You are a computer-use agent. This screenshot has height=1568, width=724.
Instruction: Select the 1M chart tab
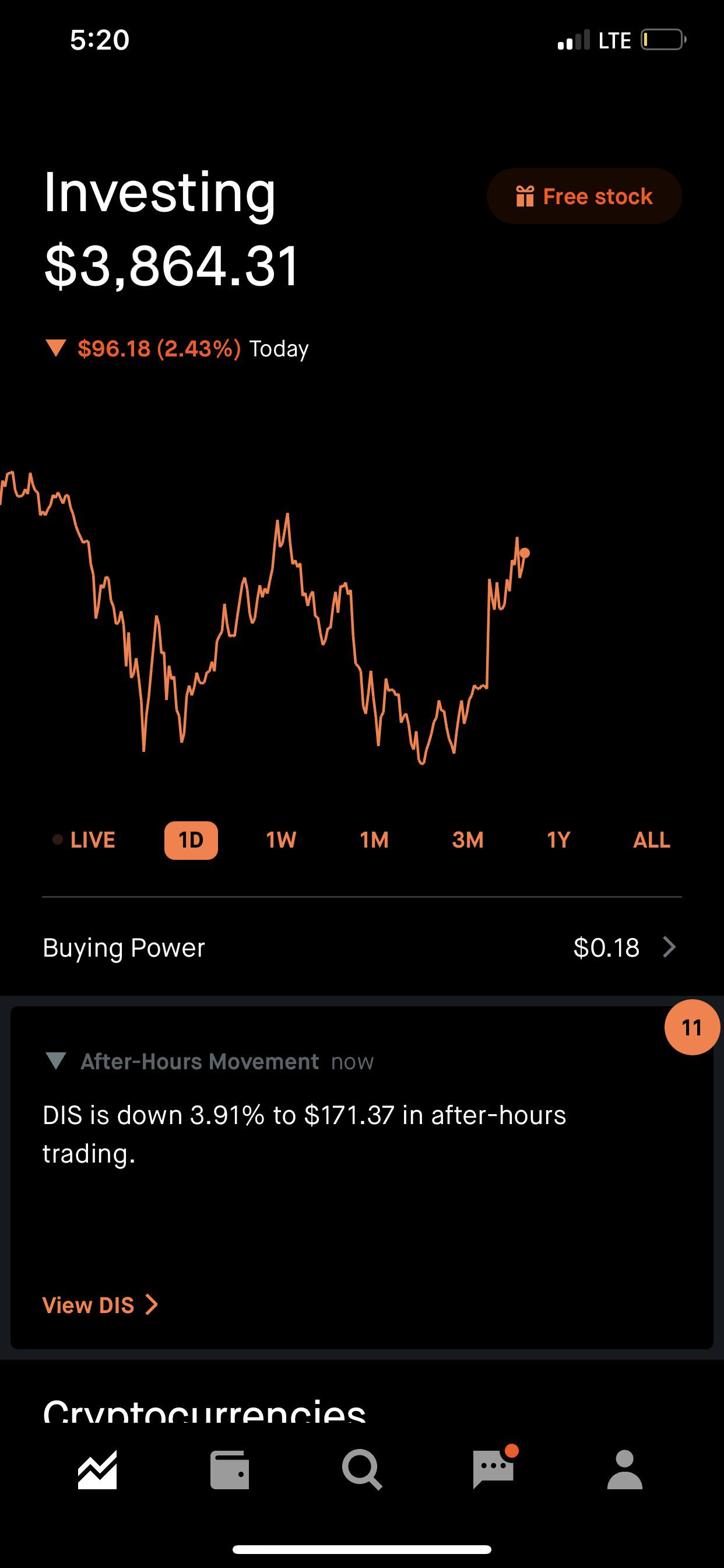pos(374,839)
